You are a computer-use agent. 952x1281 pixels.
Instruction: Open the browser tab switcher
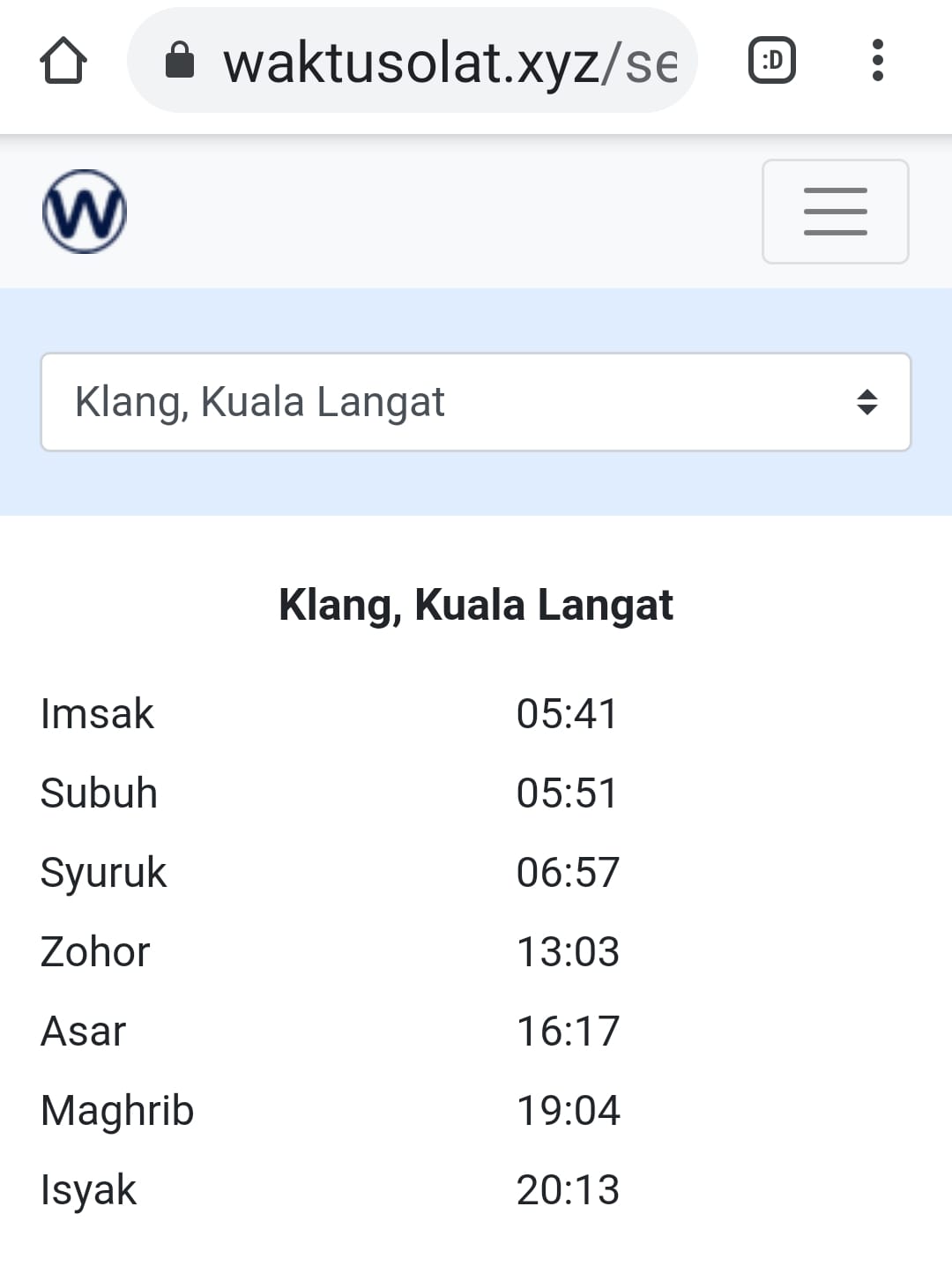click(772, 61)
